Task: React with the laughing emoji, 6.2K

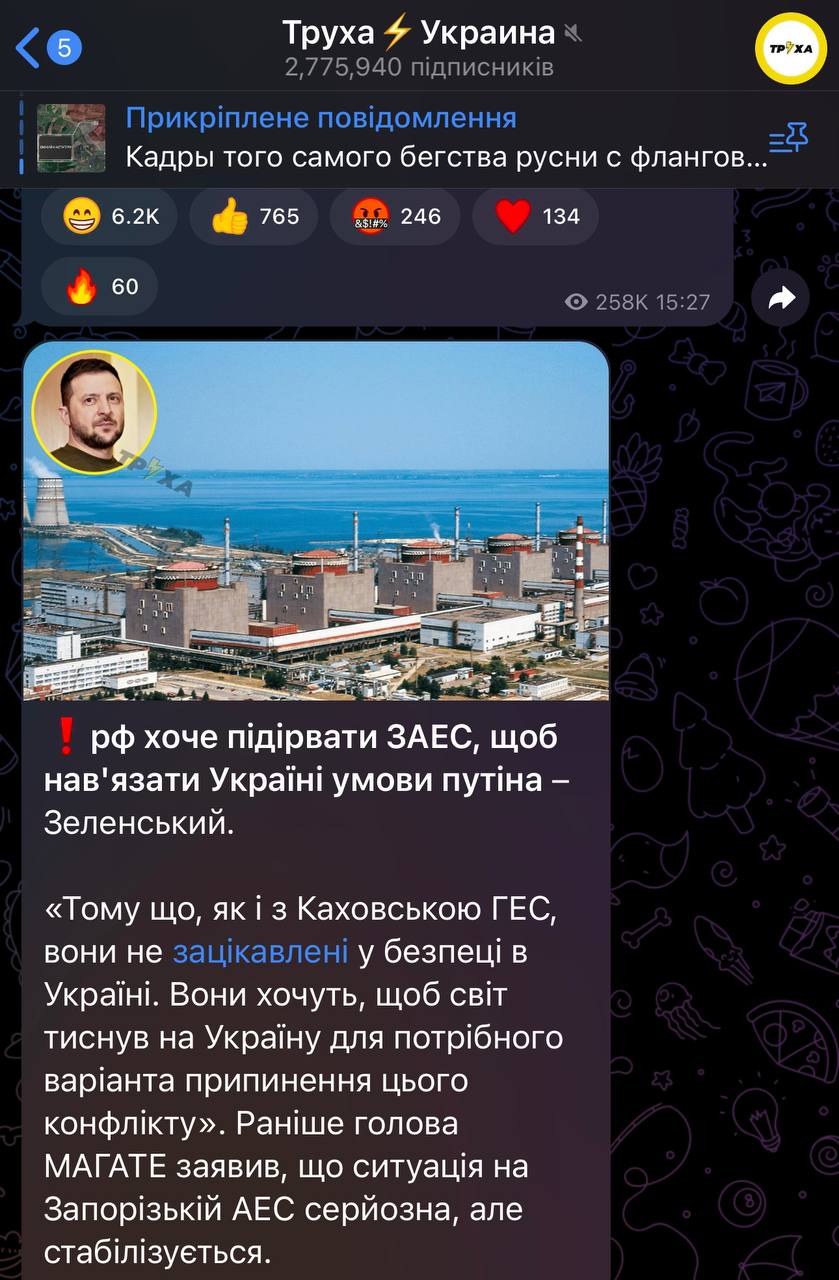Action: click(x=109, y=216)
